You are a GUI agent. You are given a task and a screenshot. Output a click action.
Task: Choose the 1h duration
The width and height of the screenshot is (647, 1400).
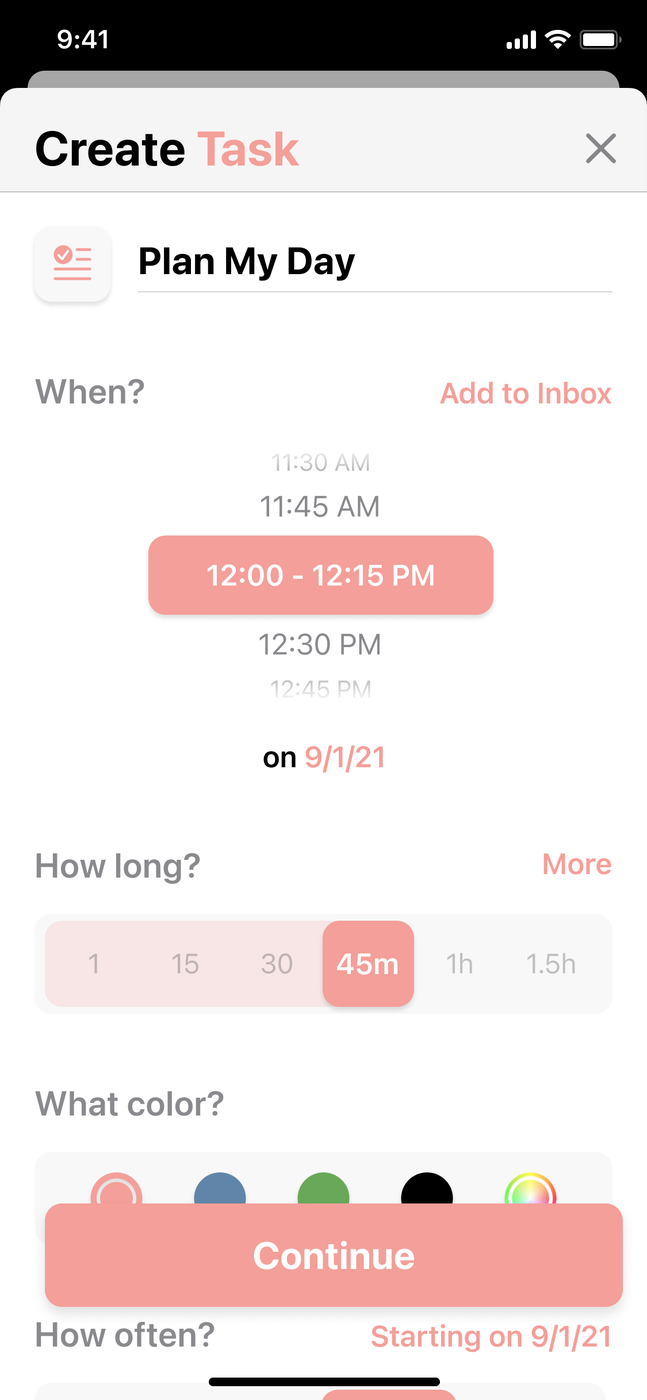click(459, 964)
